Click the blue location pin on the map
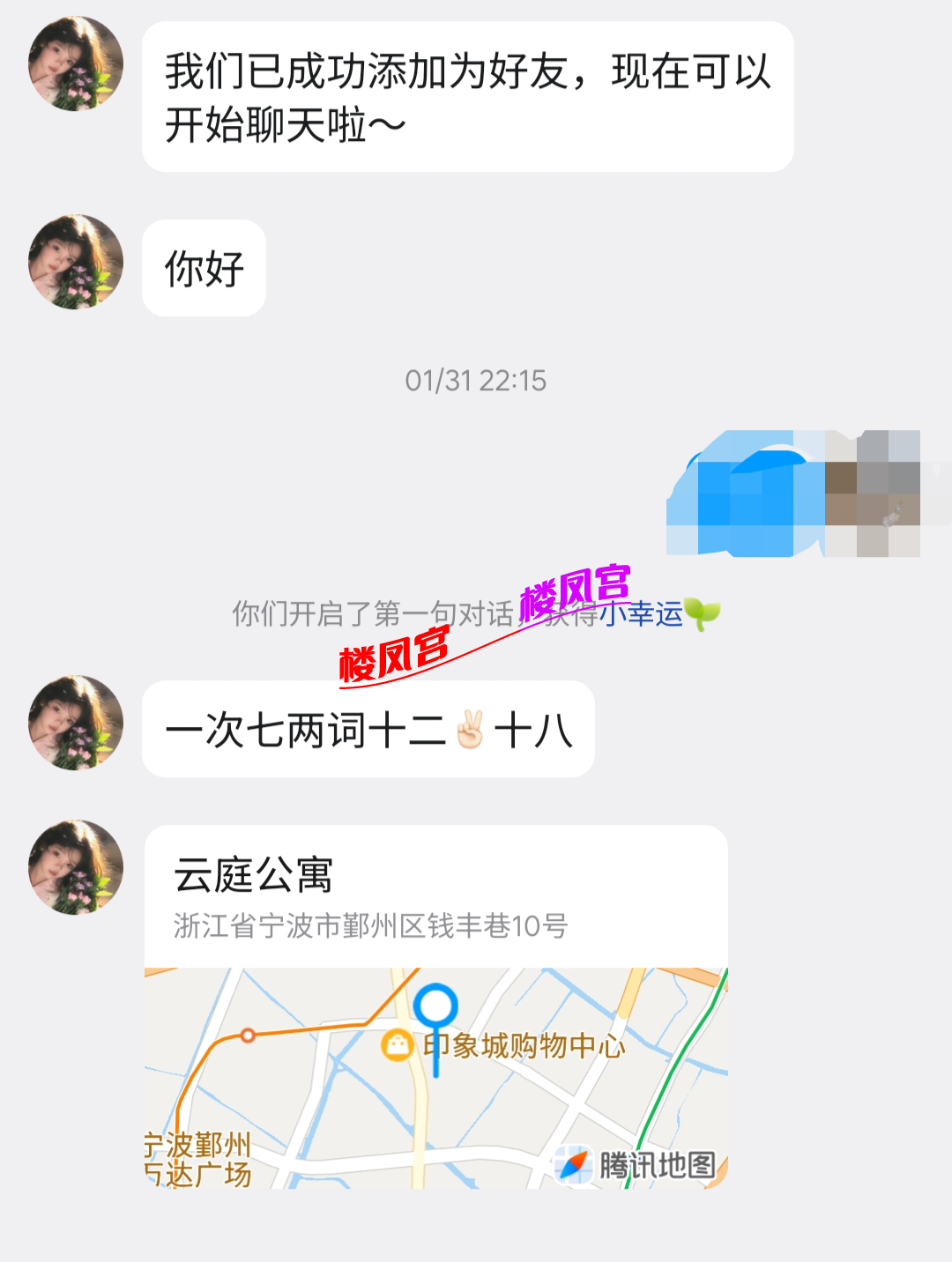Screen dimensions: 952x1262 (x=435, y=1006)
